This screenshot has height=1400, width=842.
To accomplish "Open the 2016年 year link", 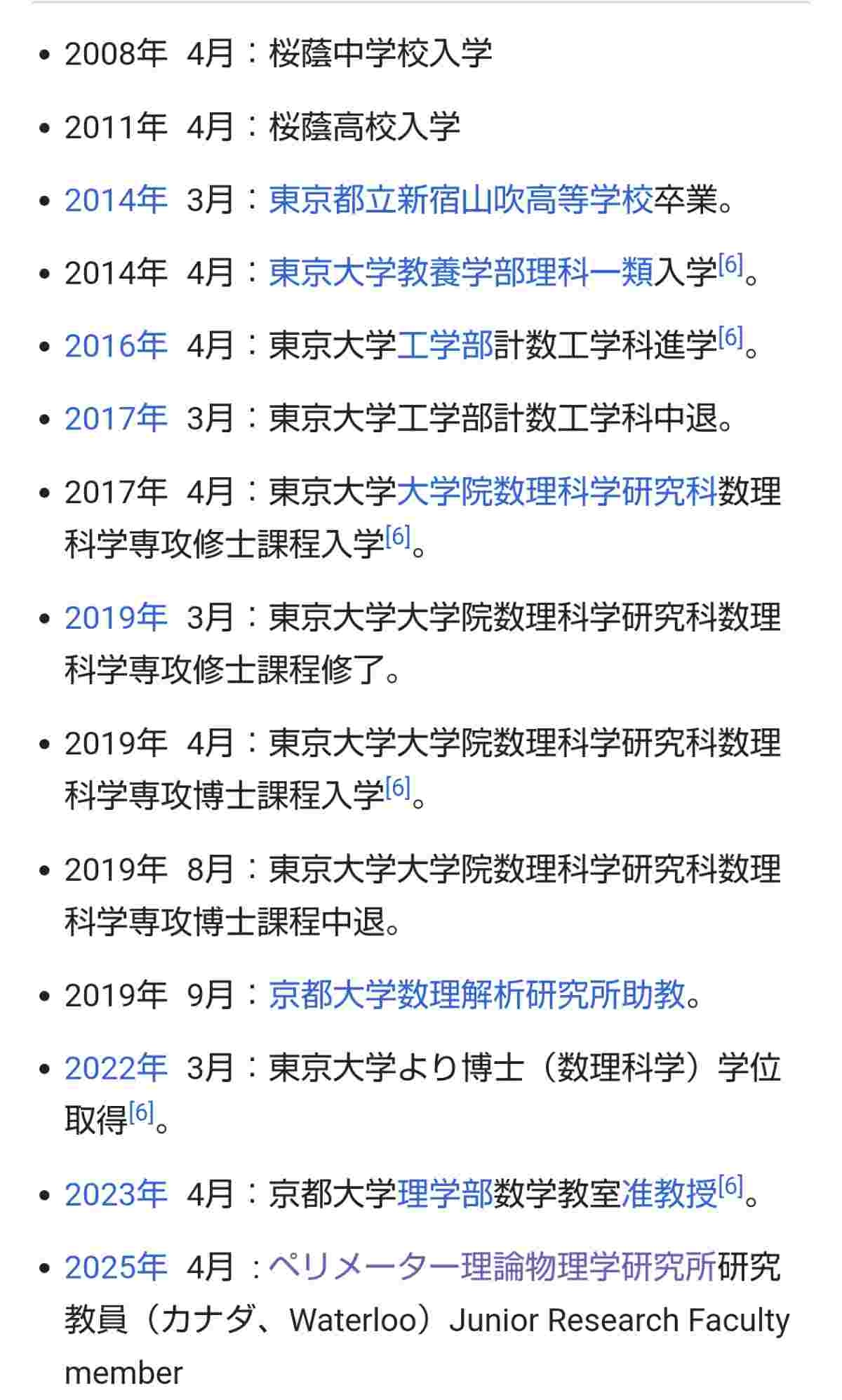I will pyautogui.click(x=116, y=345).
